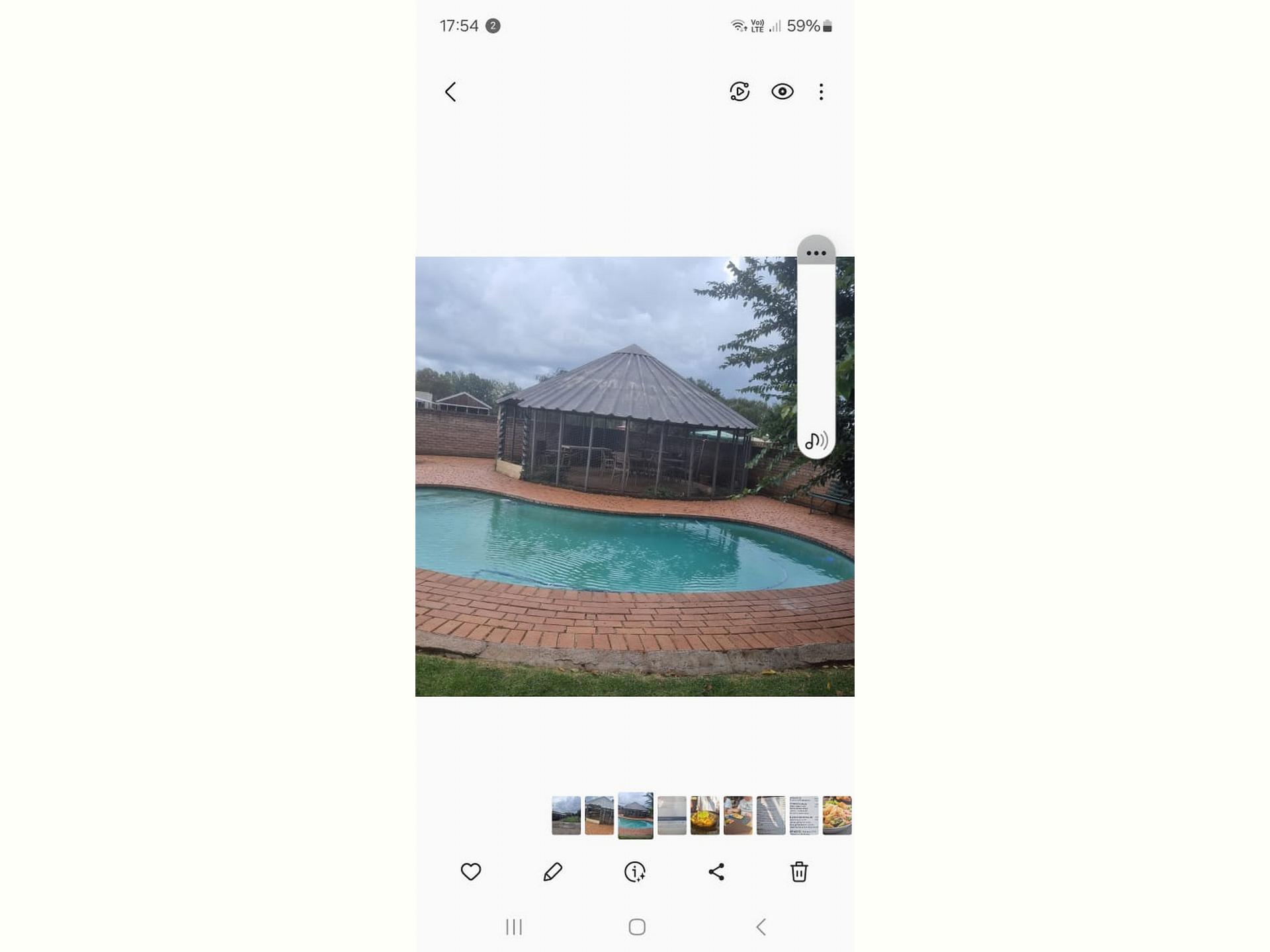Screen dimensions: 1270x952
Task: View photo details and info
Action: (x=634, y=871)
